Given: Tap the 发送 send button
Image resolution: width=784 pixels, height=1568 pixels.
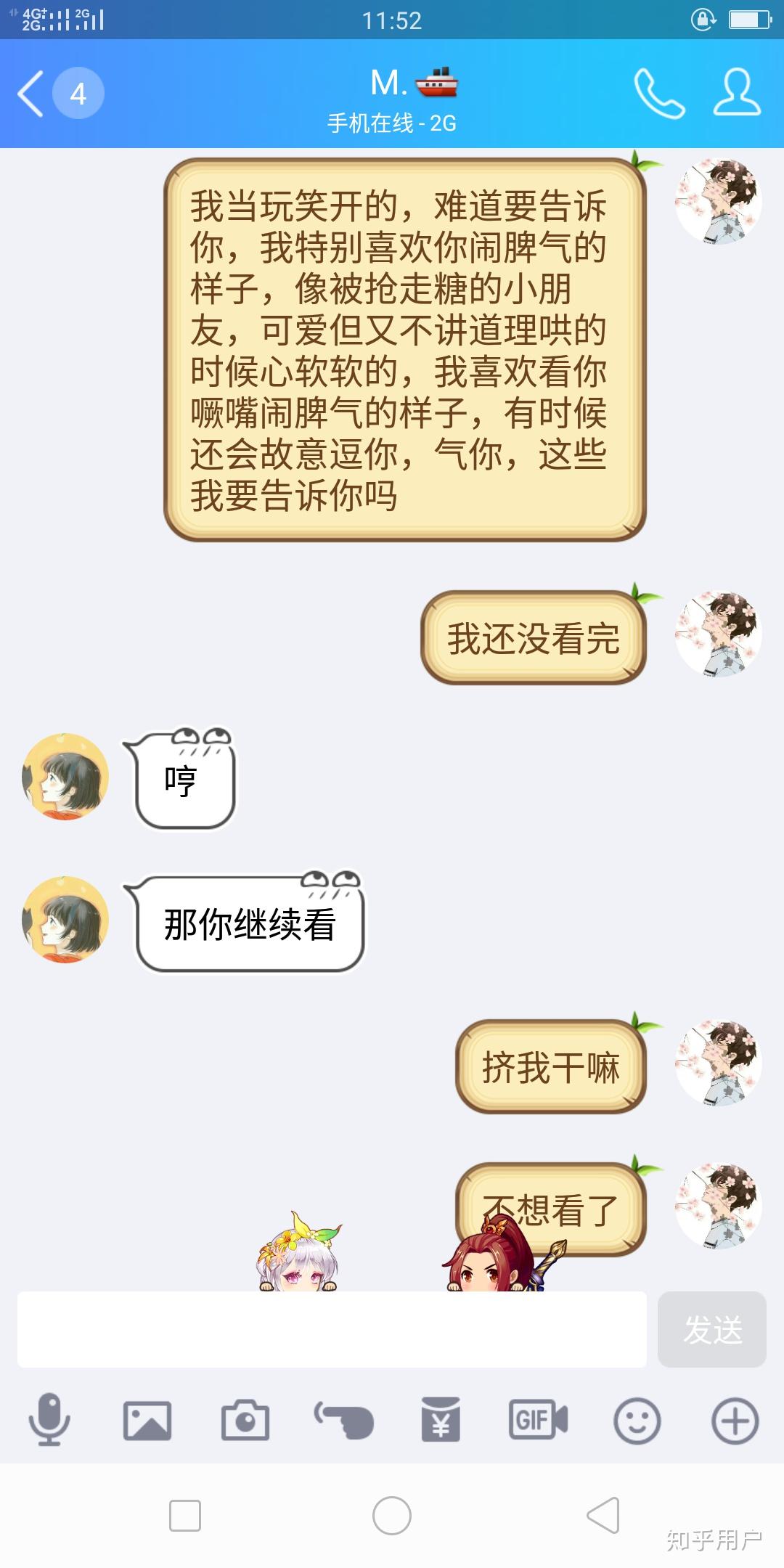Looking at the screenshot, I should pos(711,1330).
